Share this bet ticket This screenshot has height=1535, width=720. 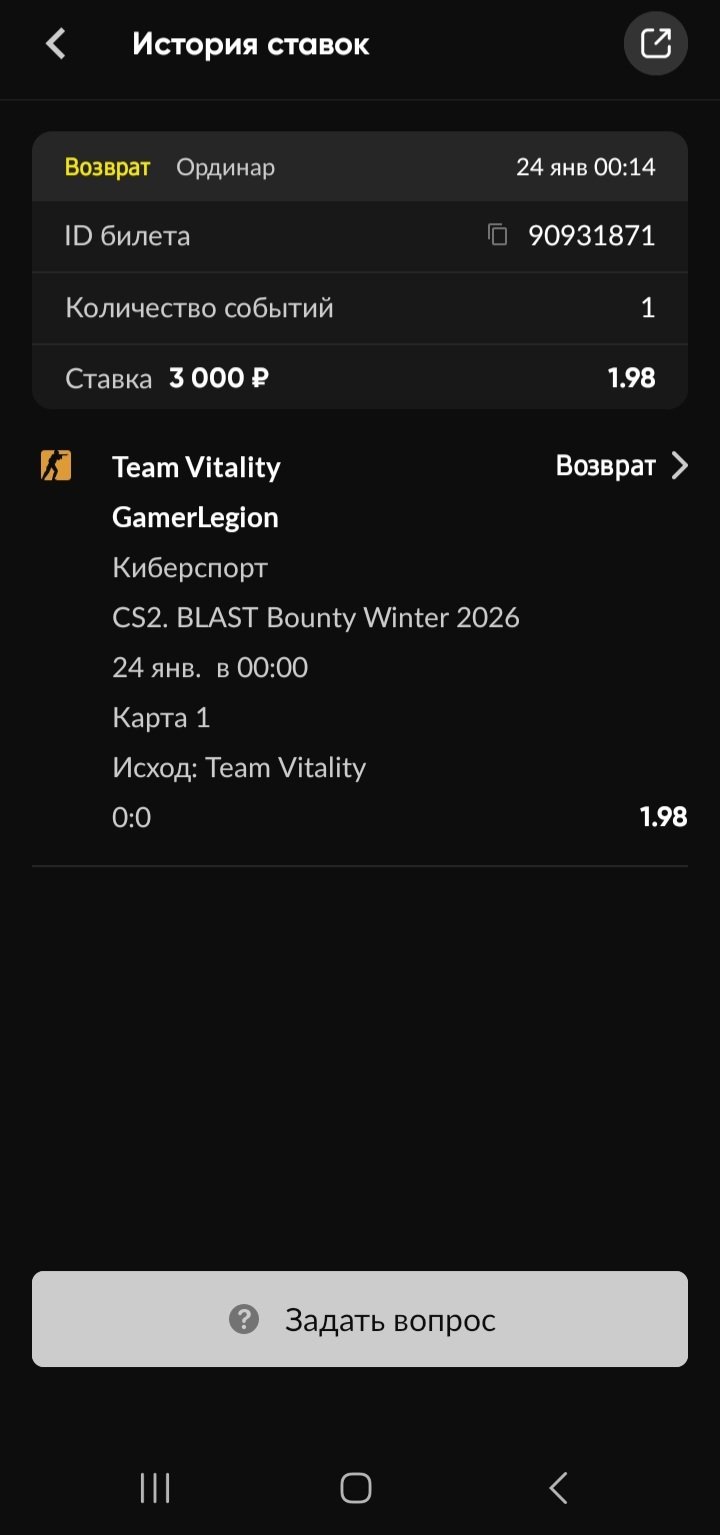coord(655,44)
